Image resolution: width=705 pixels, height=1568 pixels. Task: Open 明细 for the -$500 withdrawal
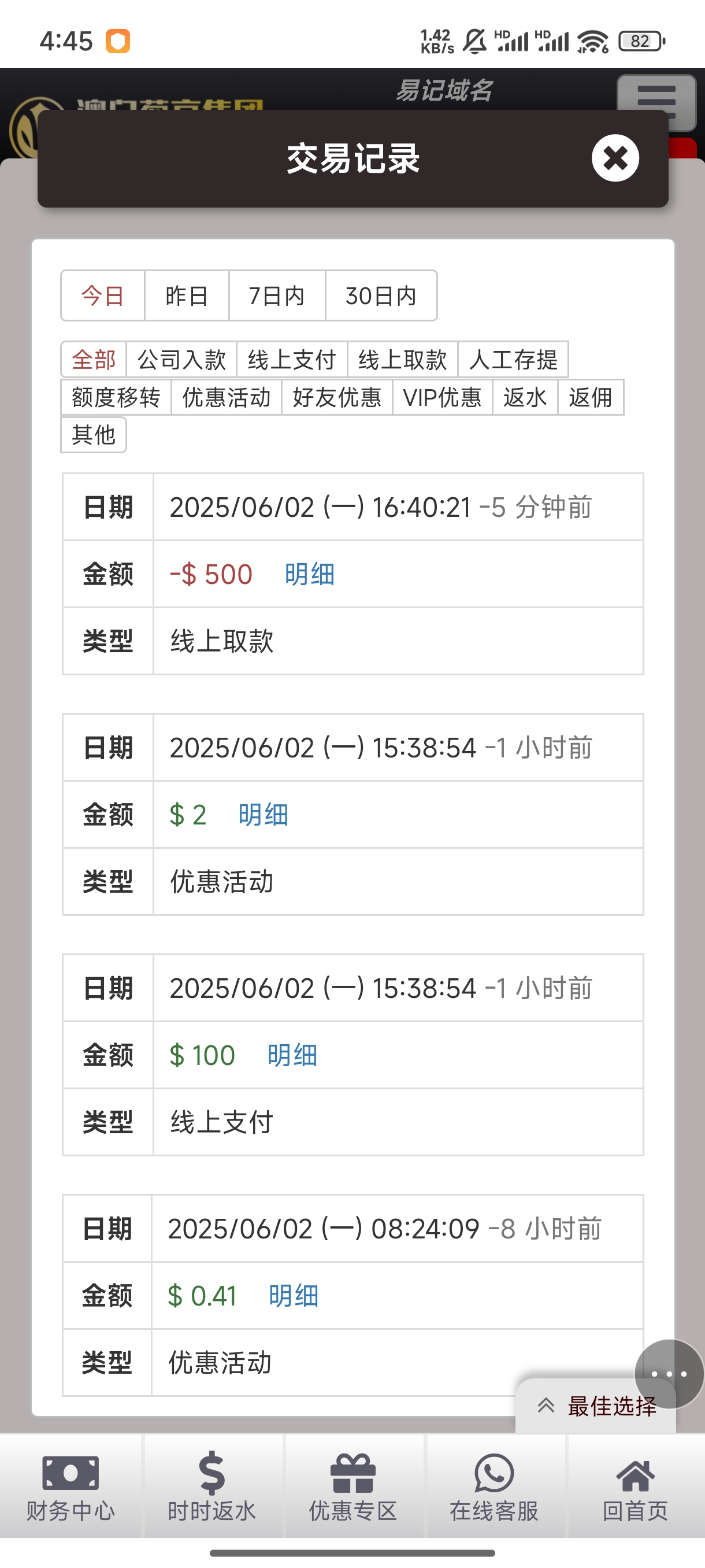pos(310,574)
